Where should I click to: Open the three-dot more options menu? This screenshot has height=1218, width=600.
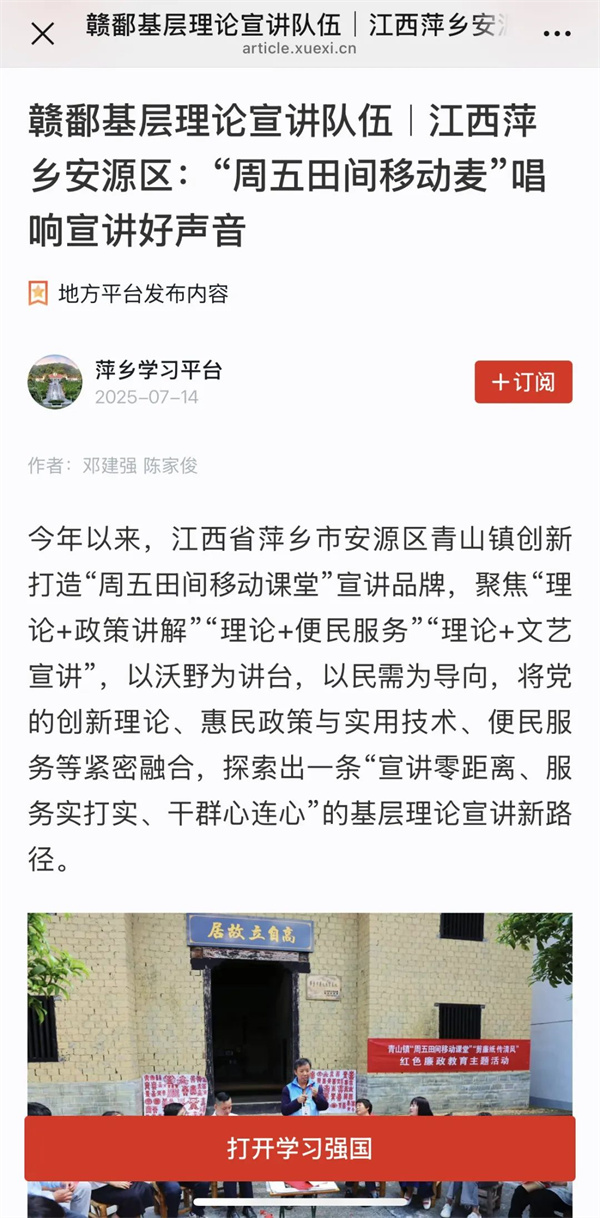tap(557, 35)
